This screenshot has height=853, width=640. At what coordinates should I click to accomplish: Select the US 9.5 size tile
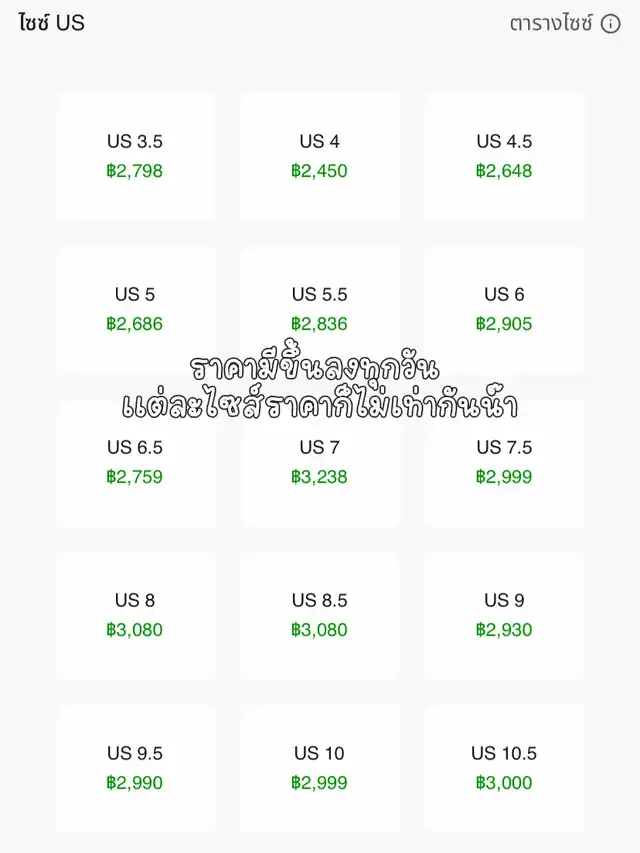(x=135, y=767)
